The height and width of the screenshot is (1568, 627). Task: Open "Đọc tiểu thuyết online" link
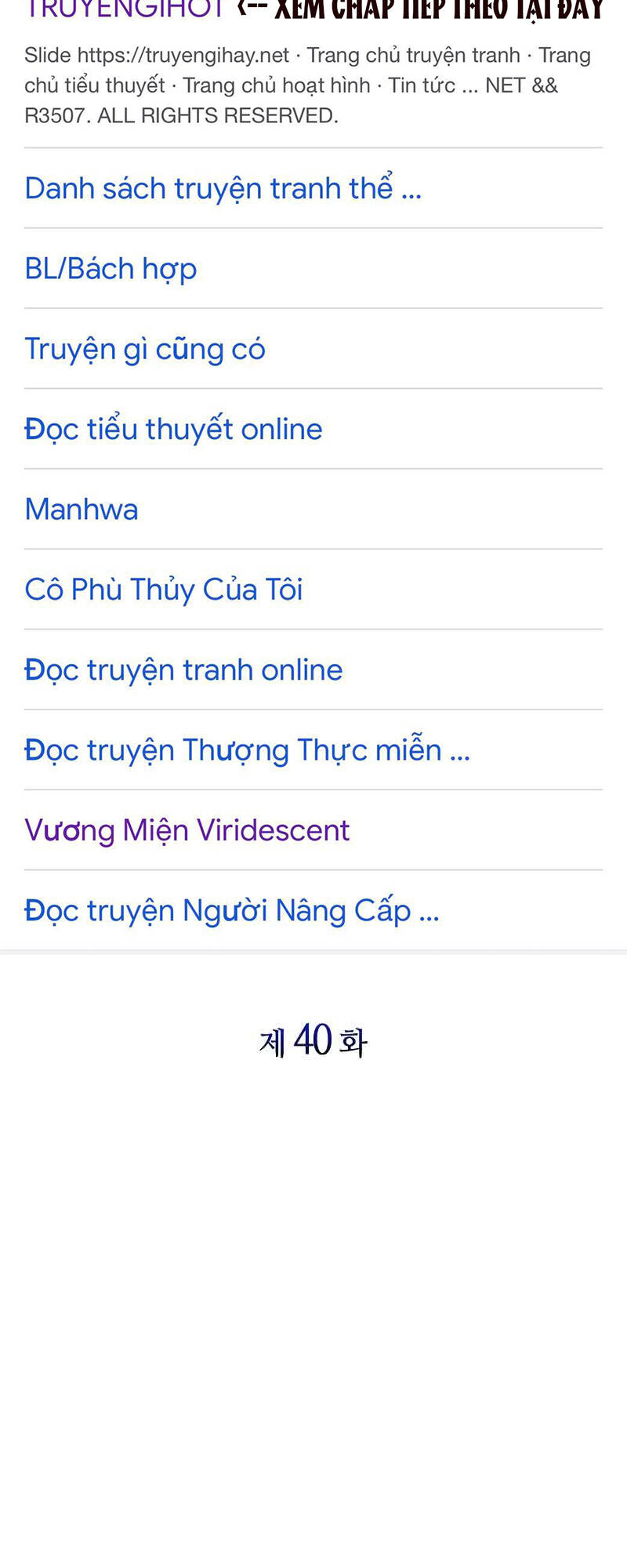tap(172, 428)
